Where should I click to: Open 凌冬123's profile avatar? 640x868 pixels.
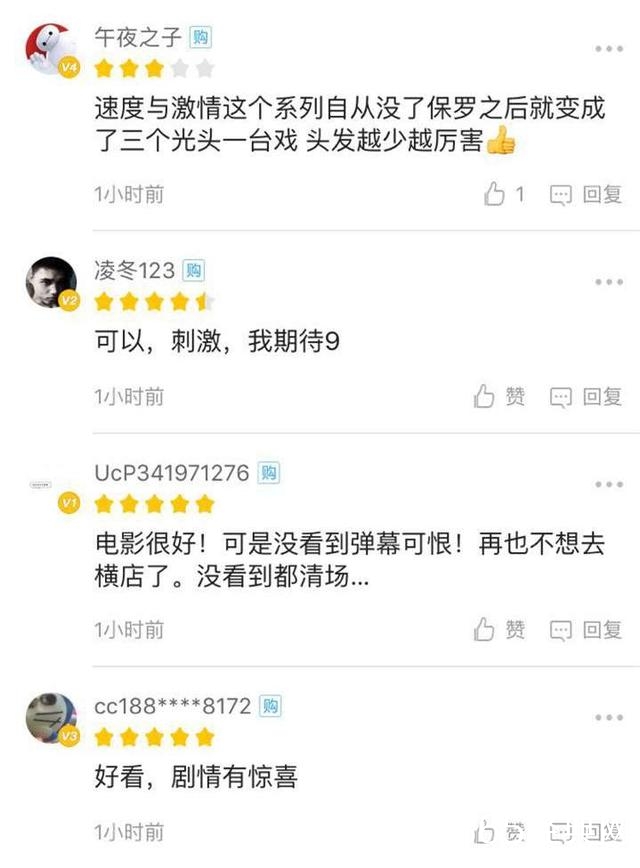50,282
